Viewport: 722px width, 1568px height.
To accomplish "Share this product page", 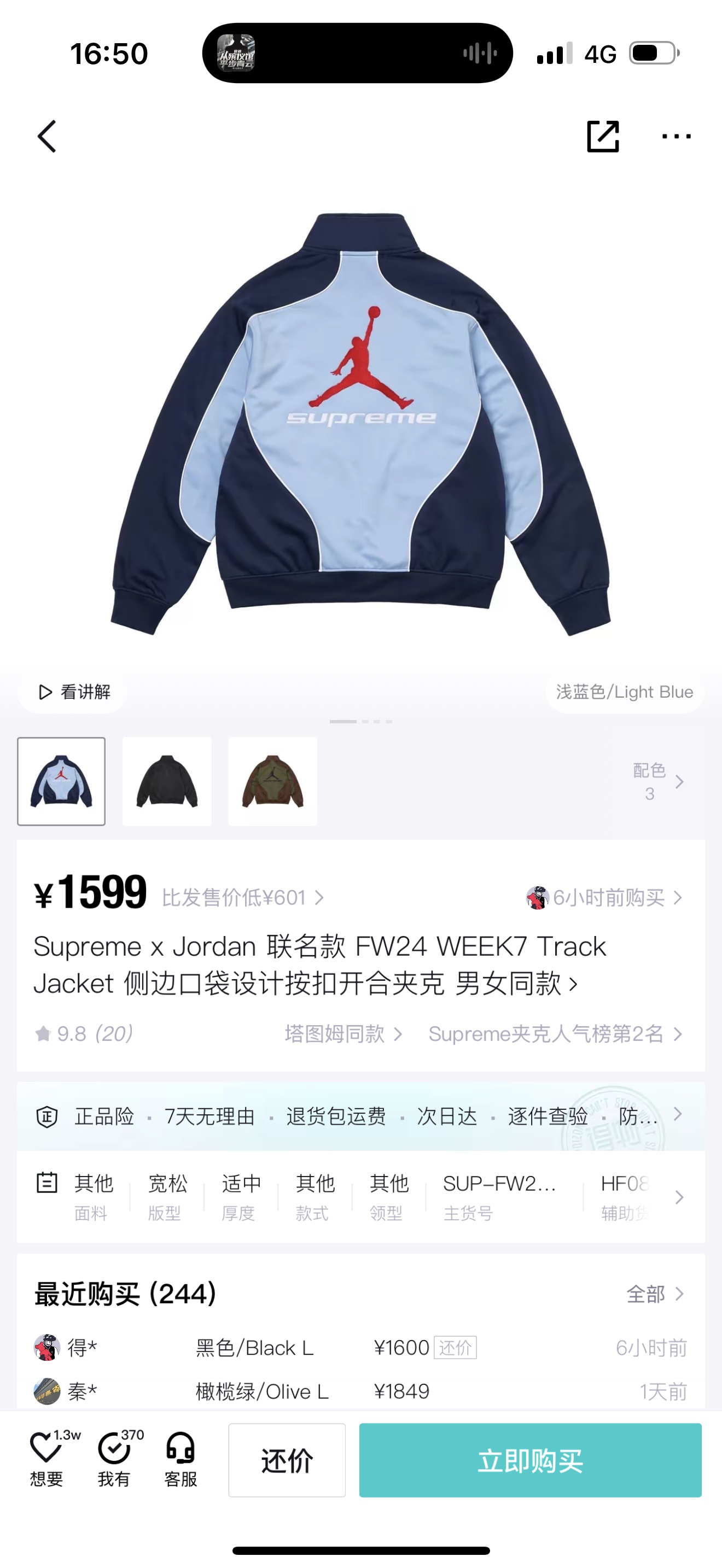I will pyautogui.click(x=602, y=136).
